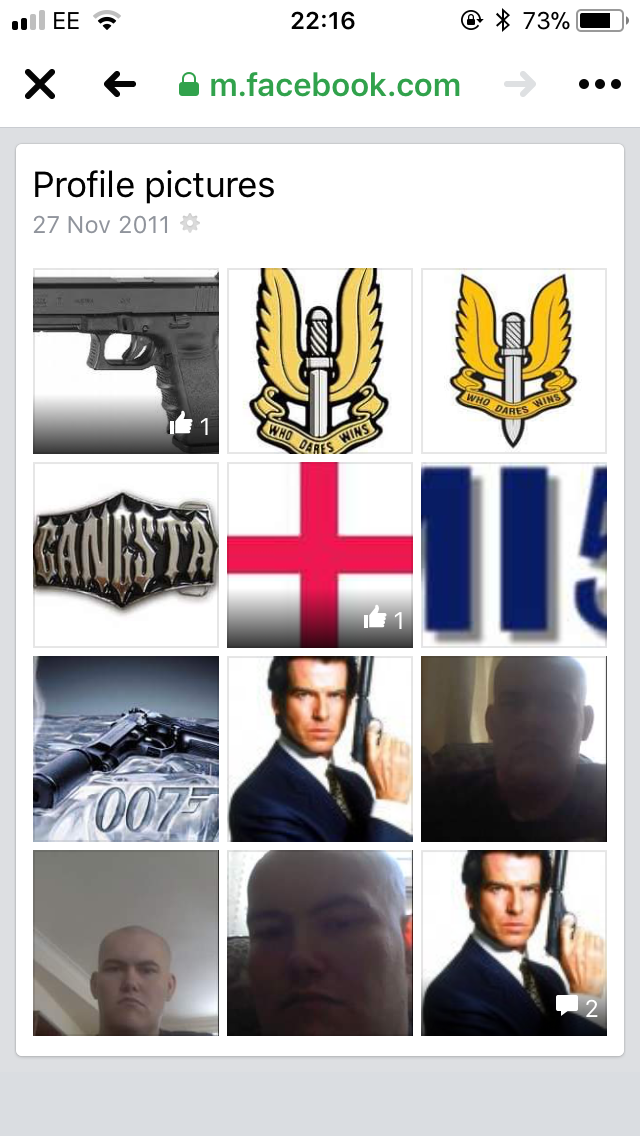Viewport: 640px width, 1136px height.
Task: View the England flag profile picture
Action: pyautogui.click(x=320, y=555)
